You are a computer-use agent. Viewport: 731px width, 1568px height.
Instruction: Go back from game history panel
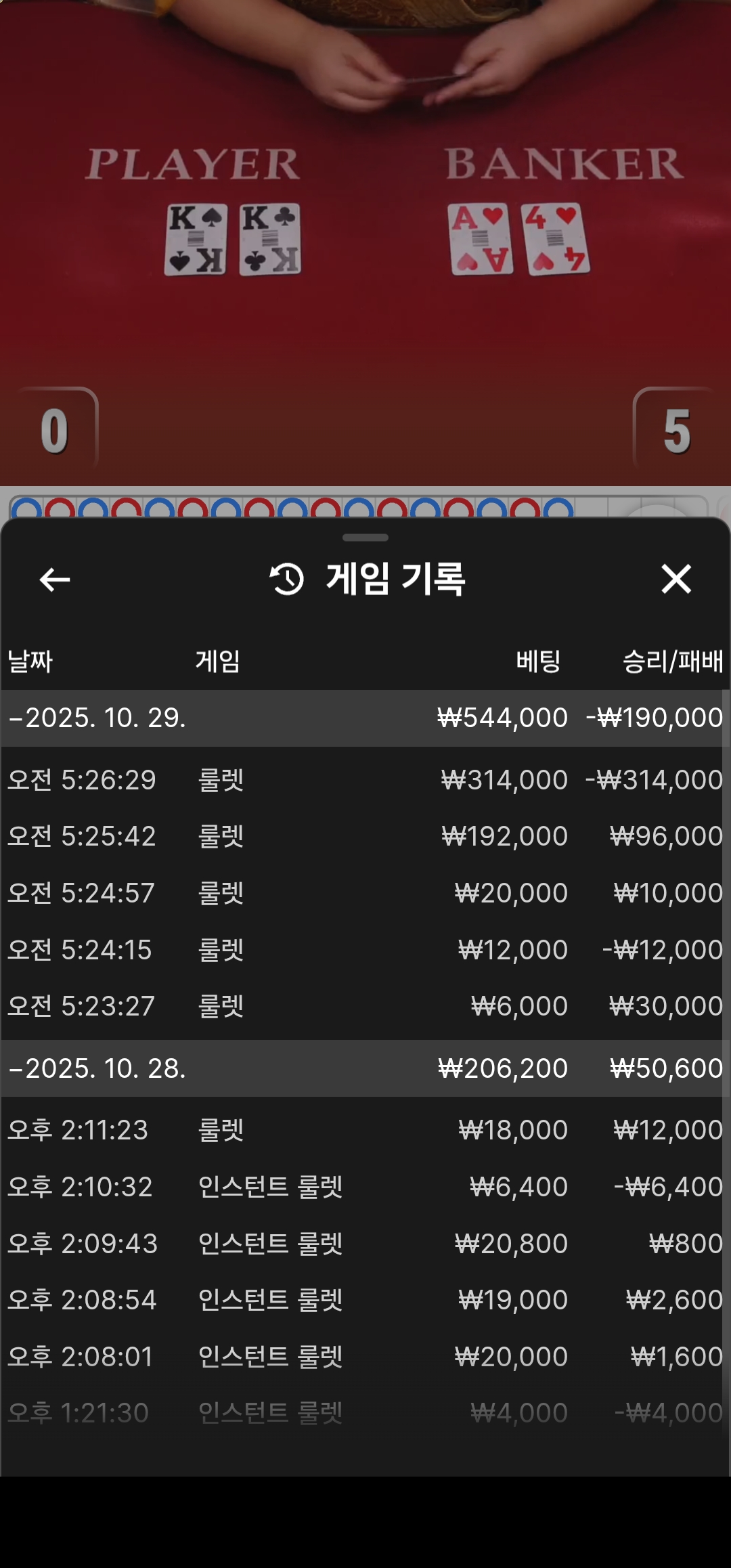[x=55, y=580]
